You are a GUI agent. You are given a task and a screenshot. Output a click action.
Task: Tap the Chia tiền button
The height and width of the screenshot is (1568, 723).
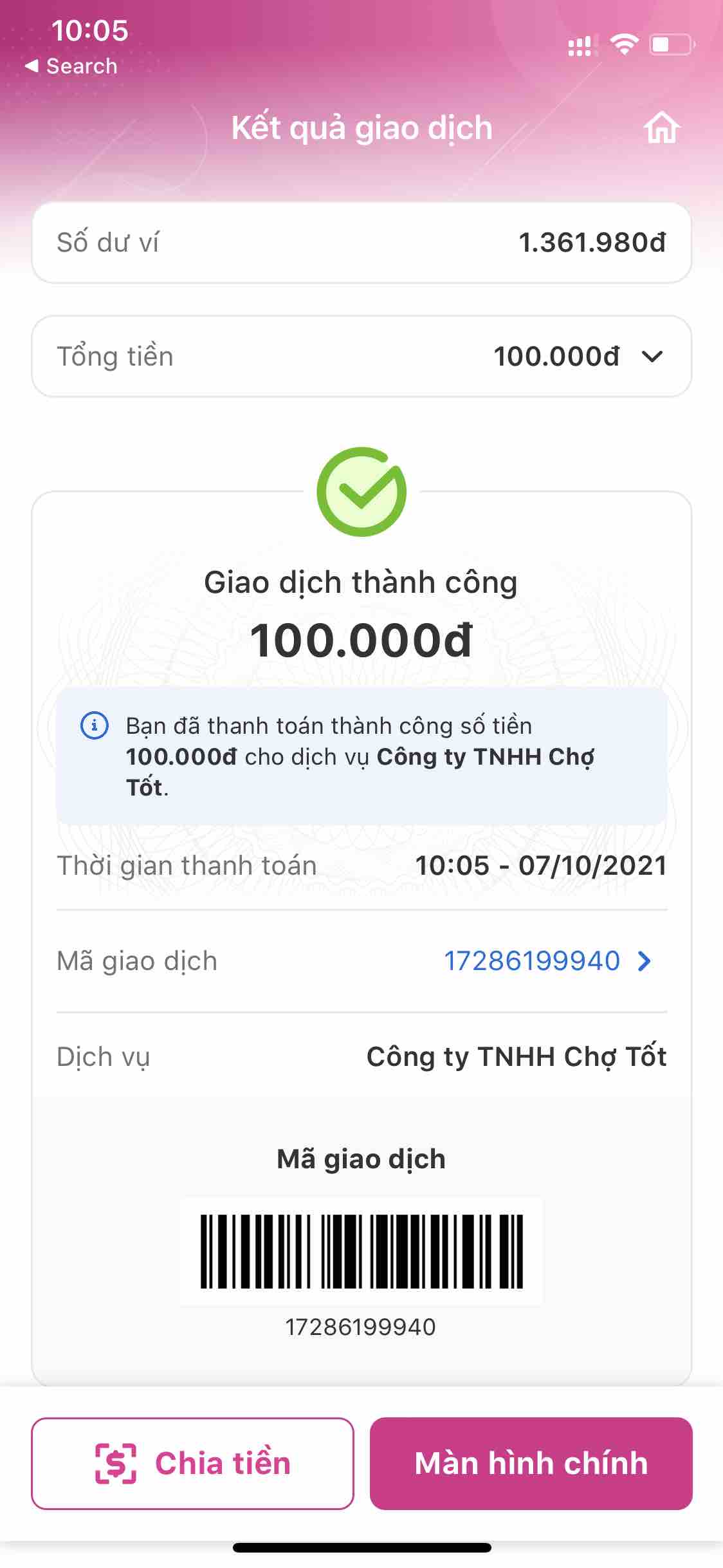pos(192,1463)
